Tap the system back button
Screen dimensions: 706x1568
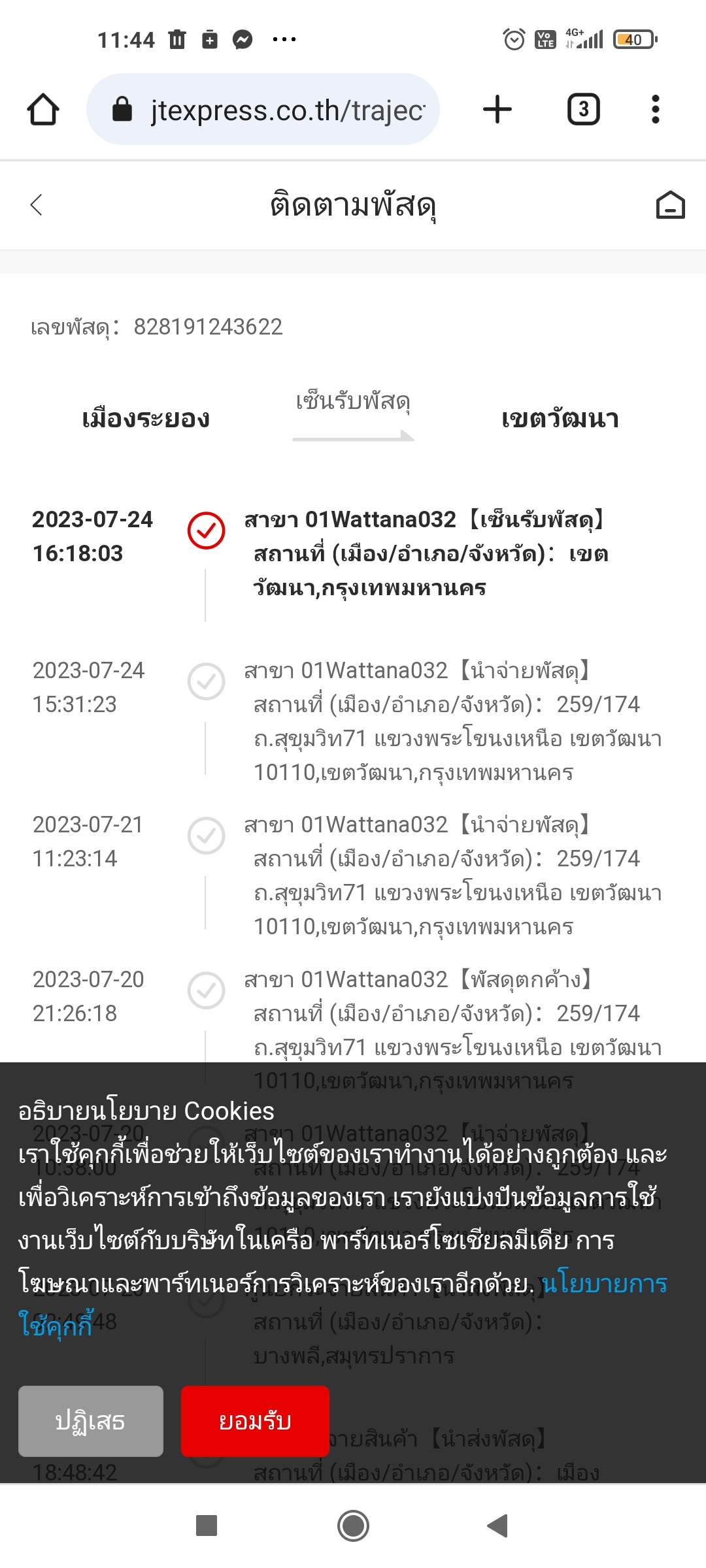(498, 1526)
